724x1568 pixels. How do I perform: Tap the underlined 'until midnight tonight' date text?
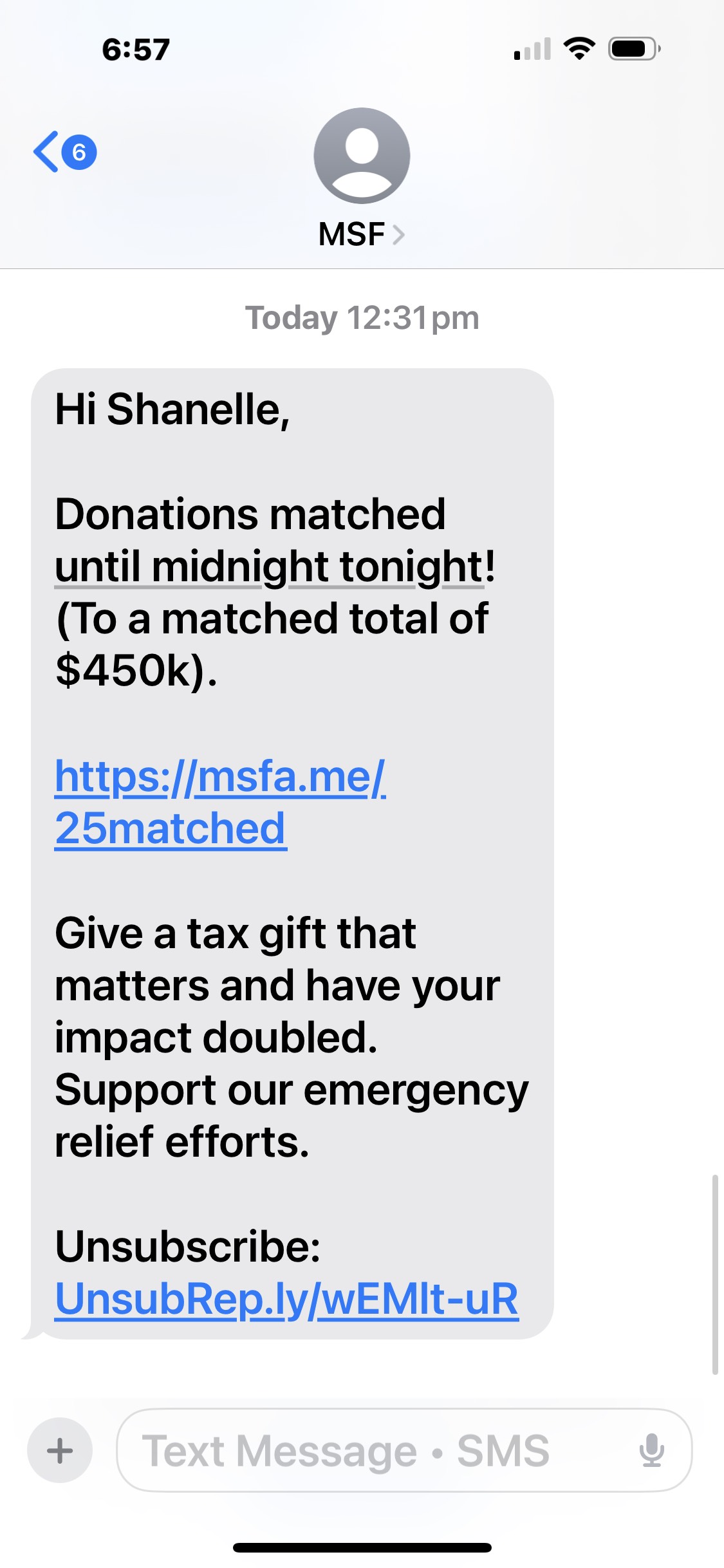point(269,566)
